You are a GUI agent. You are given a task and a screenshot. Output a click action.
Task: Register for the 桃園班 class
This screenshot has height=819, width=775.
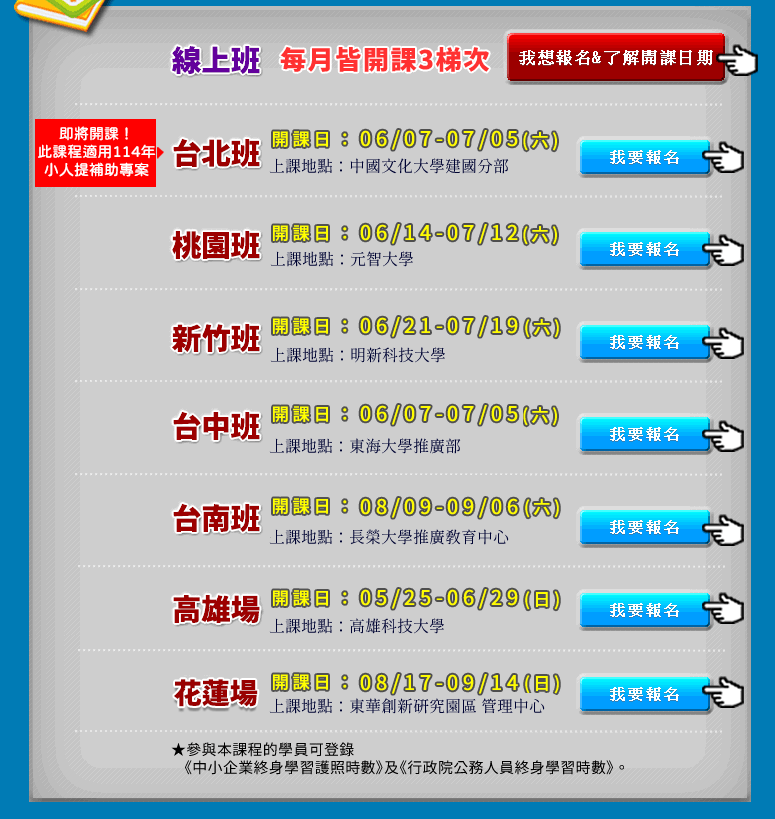pos(645,249)
